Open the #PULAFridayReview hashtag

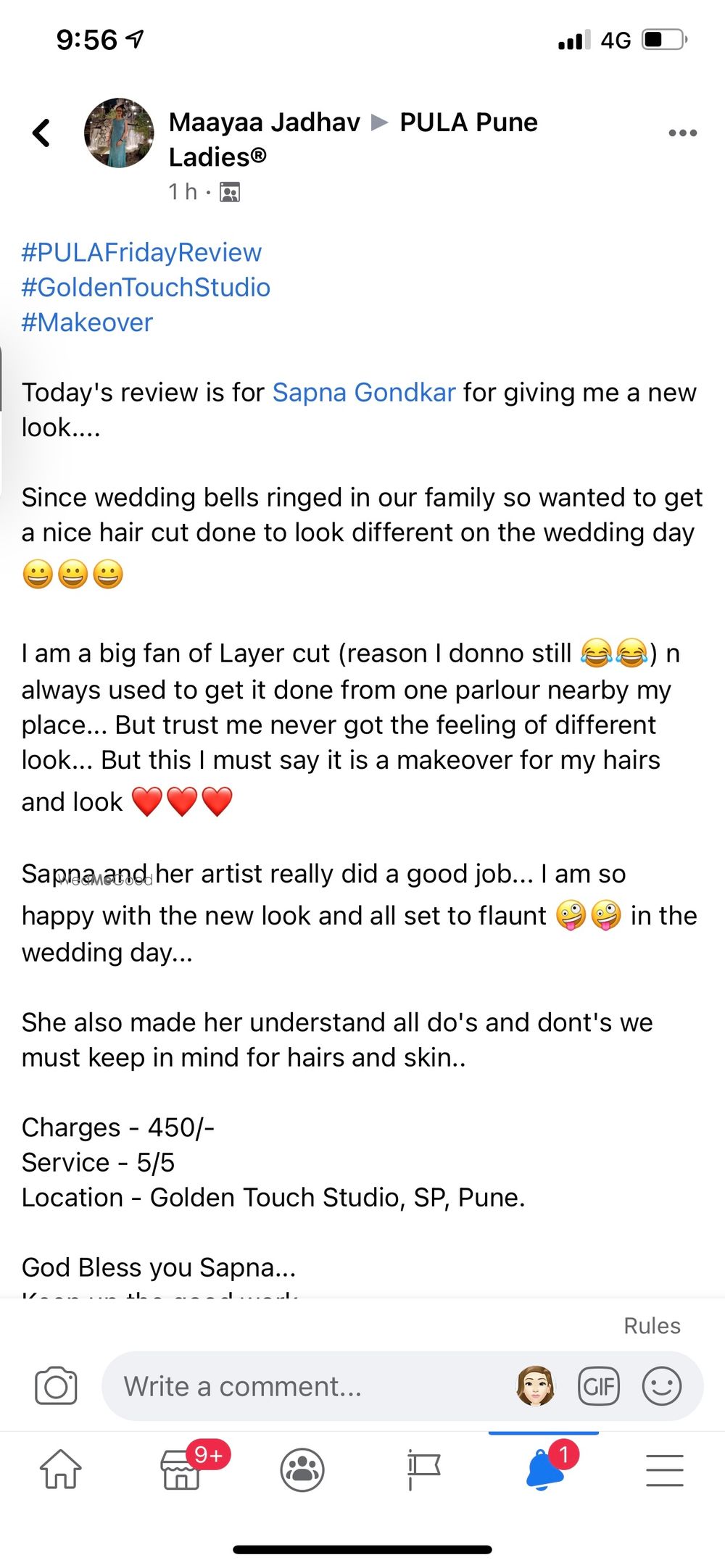point(141,252)
